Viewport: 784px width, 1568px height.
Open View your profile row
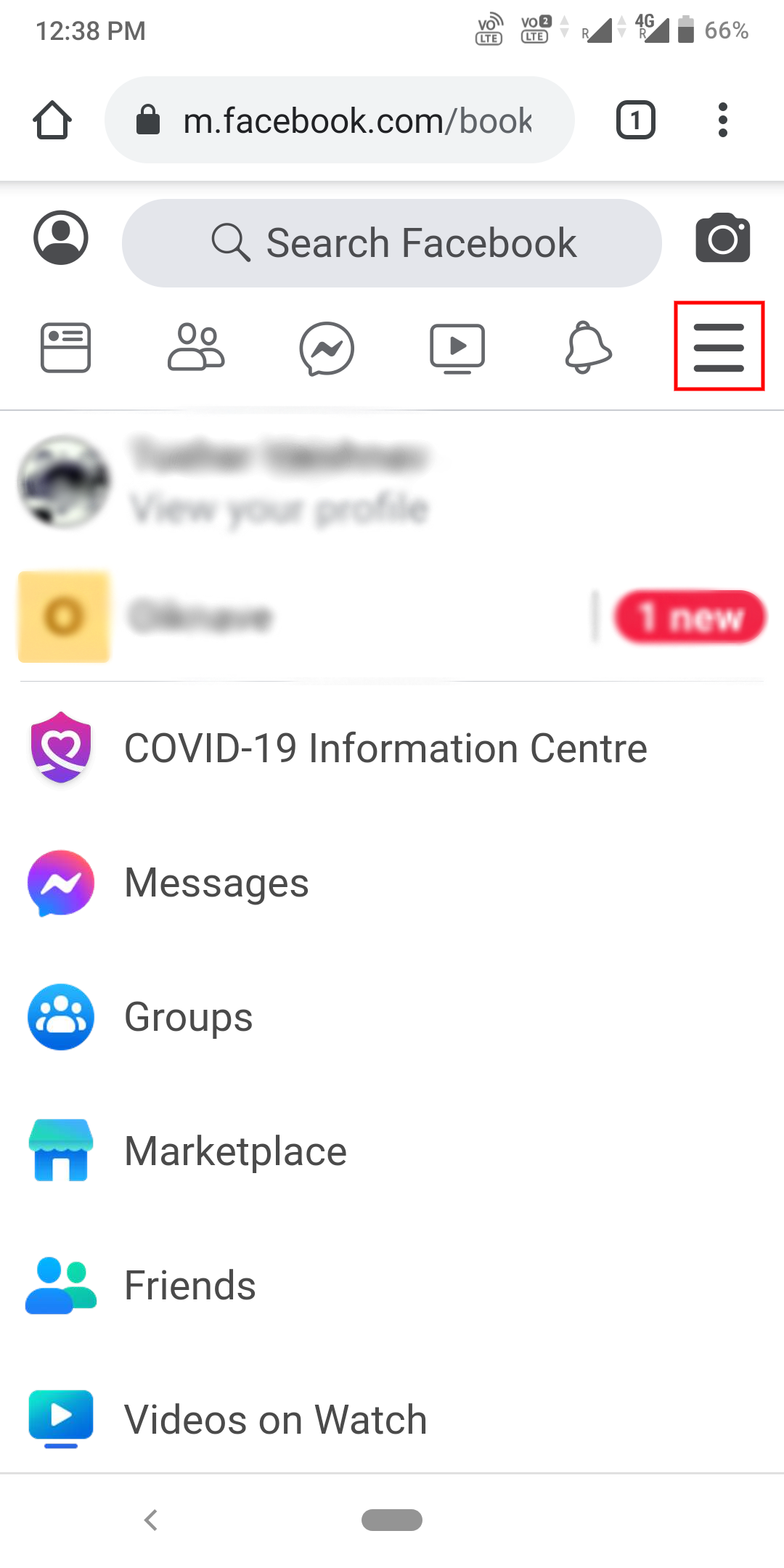pos(279,481)
